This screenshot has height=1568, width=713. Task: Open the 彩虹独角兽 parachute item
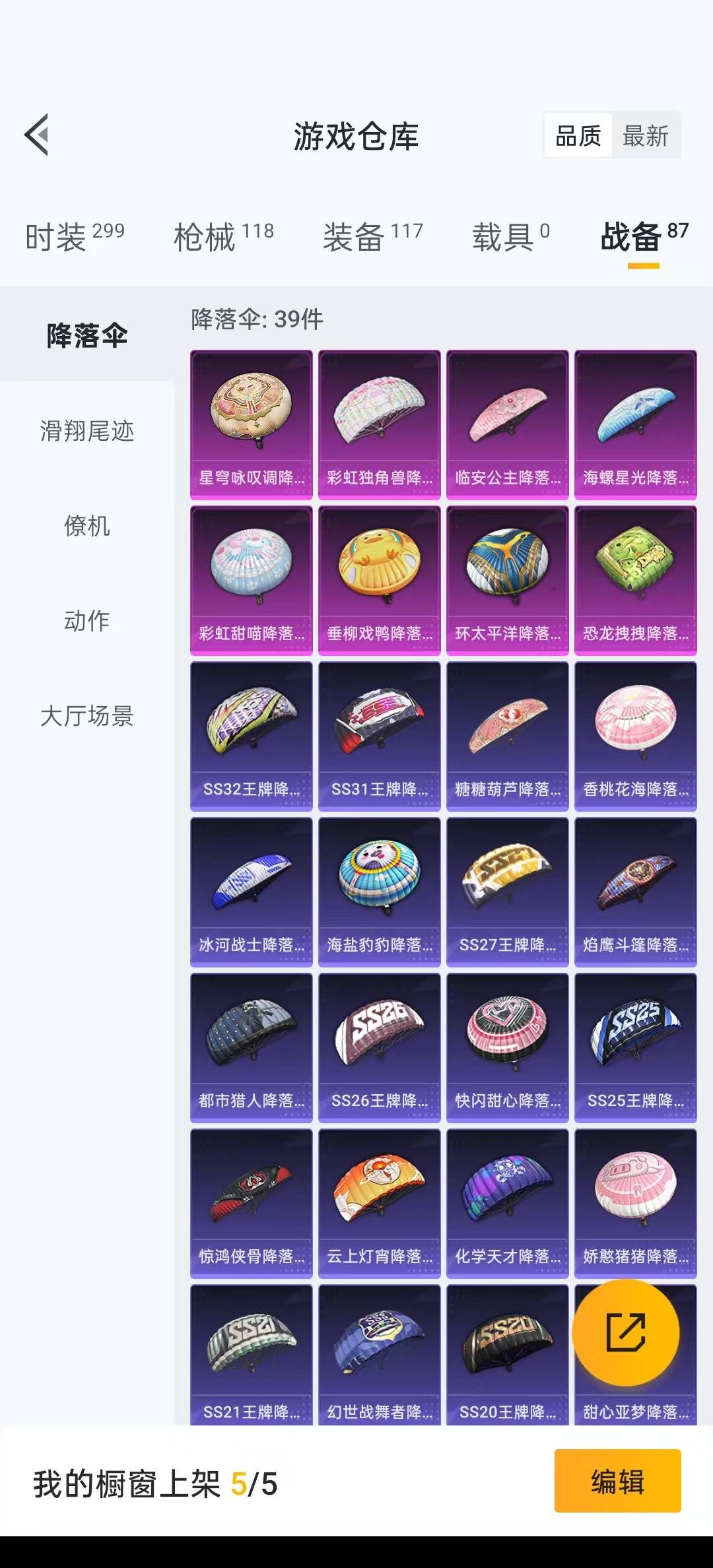click(380, 425)
